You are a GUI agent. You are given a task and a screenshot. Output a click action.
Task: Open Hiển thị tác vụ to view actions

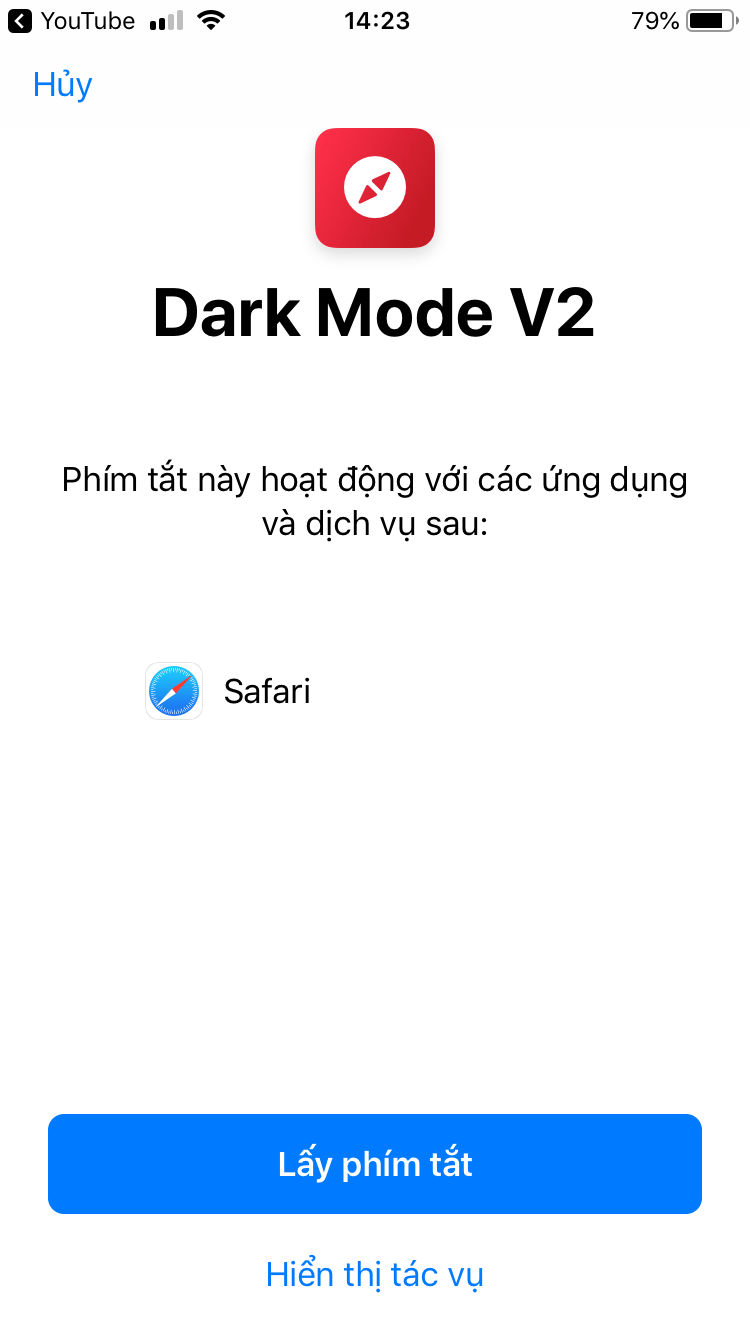pos(375,1274)
